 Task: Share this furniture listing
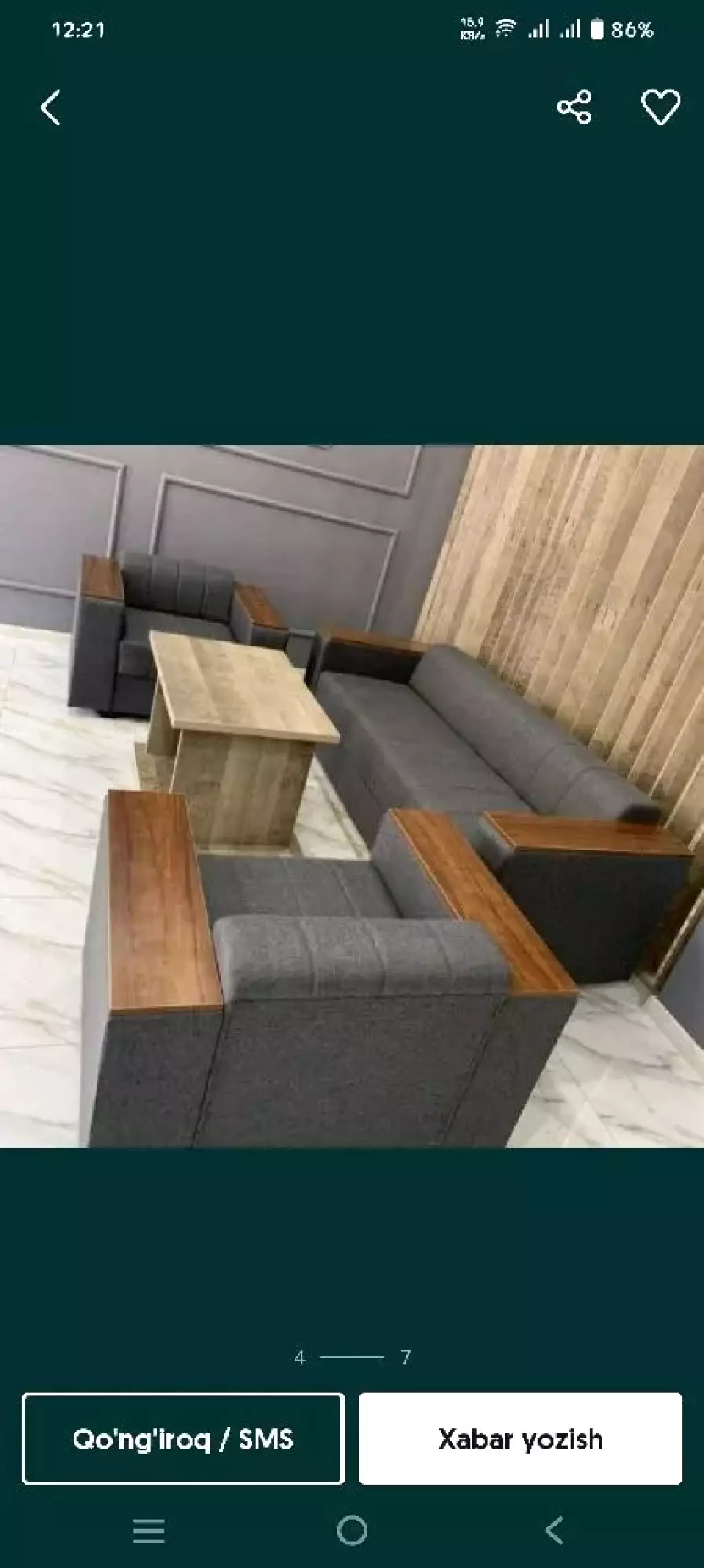(x=574, y=107)
